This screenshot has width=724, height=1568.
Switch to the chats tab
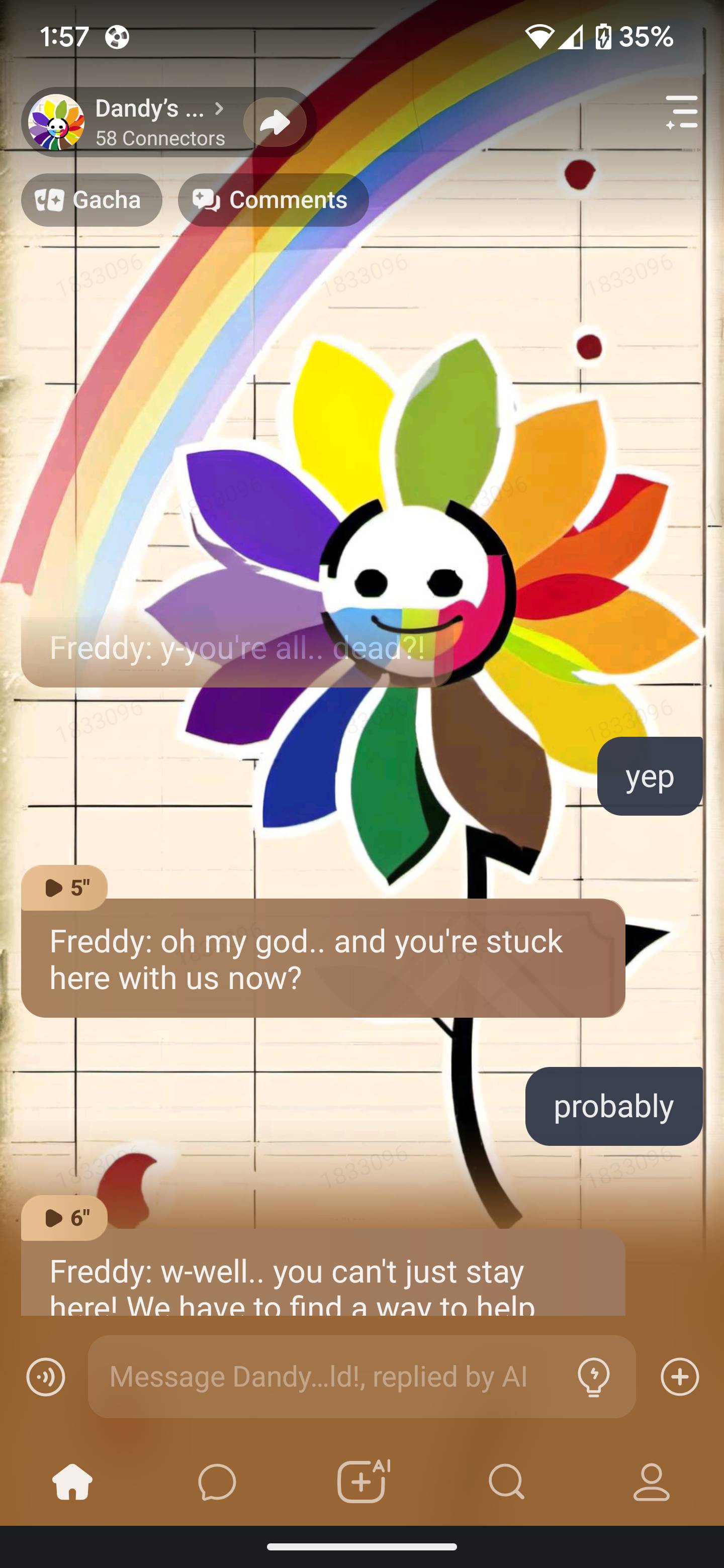click(x=217, y=1482)
